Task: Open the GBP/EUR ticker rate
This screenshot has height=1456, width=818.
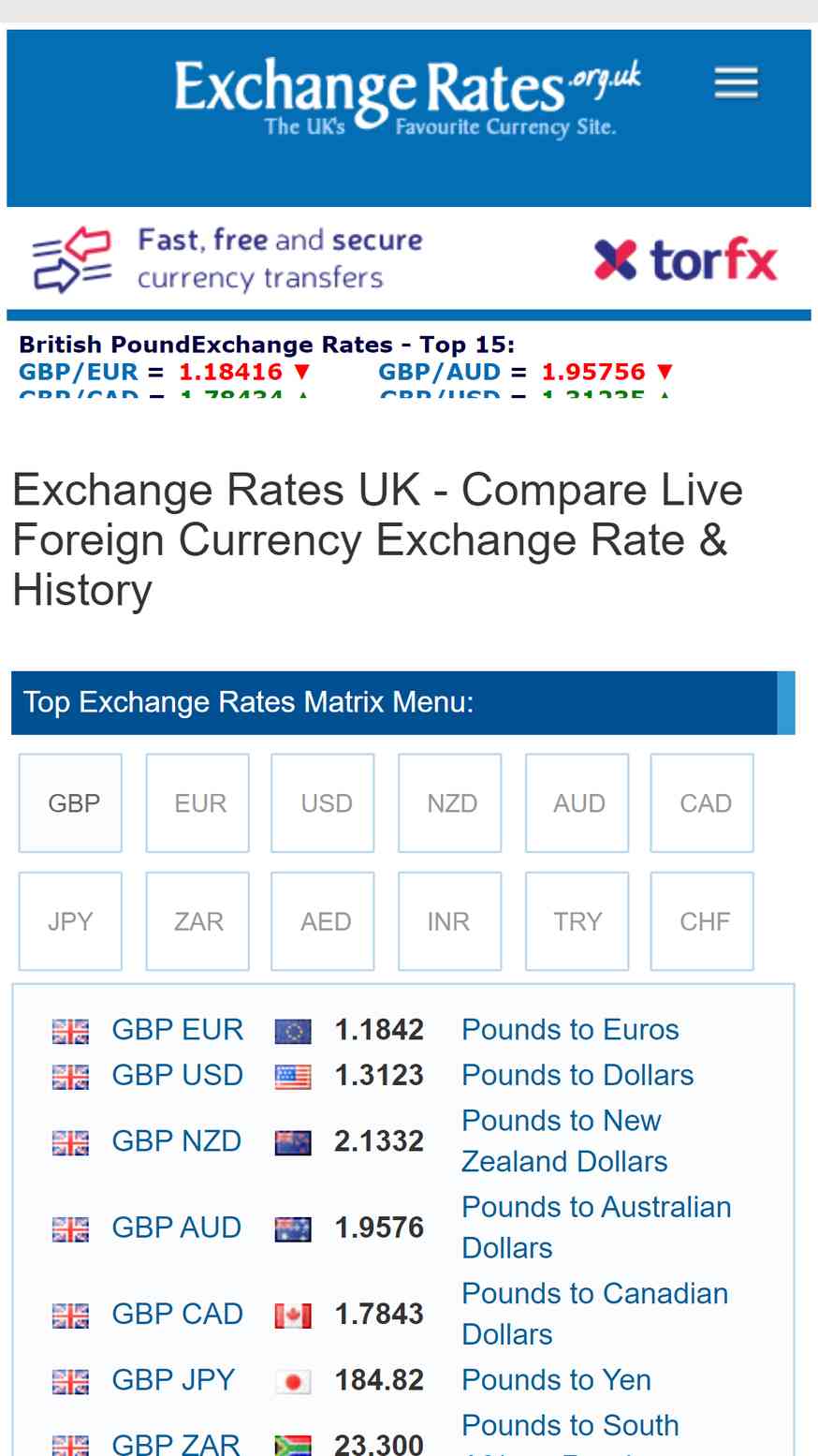Action: pos(164,372)
